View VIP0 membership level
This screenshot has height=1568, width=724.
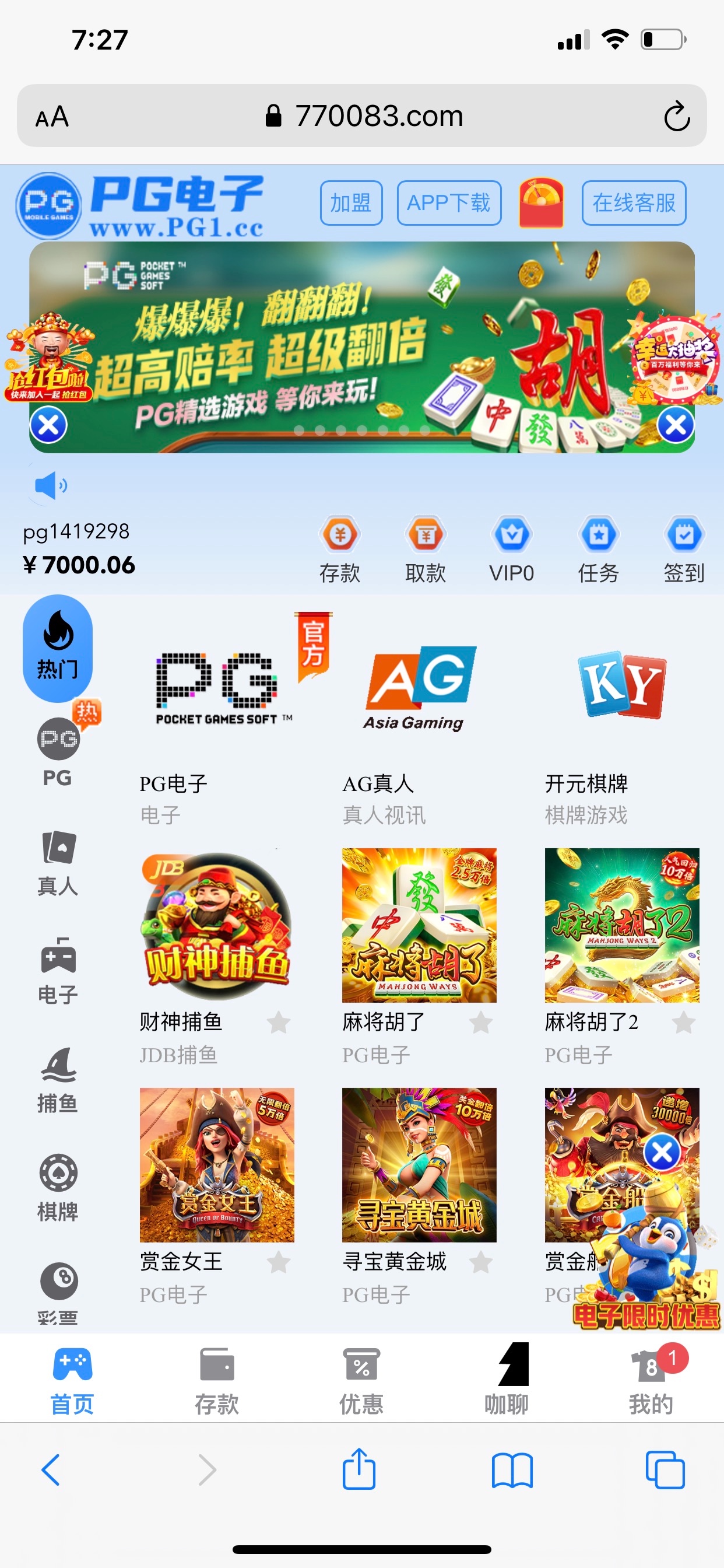(x=512, y=548)
